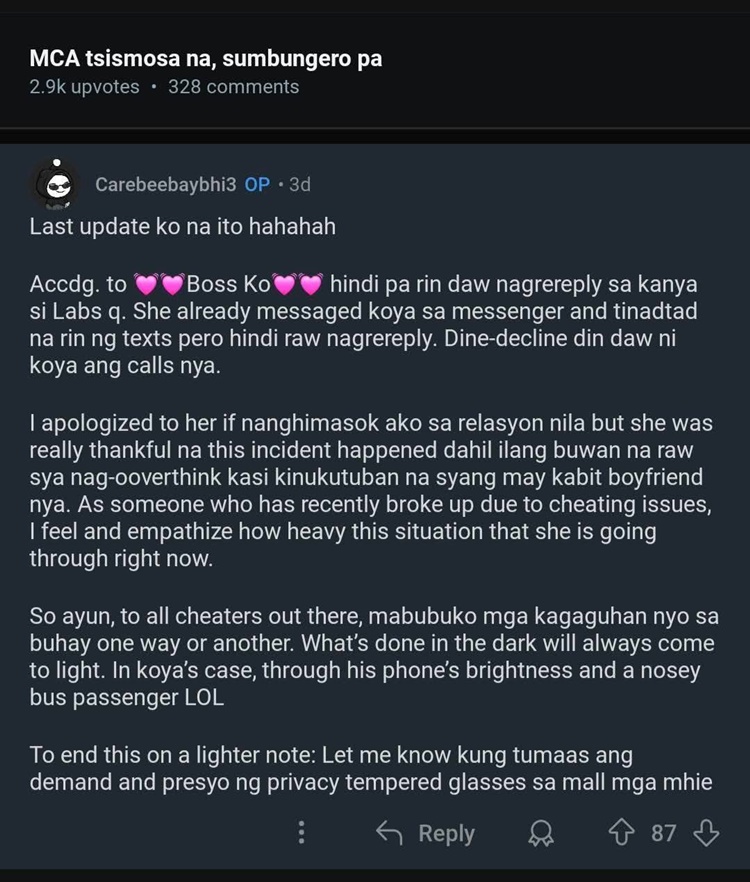Upvote Carebeebaybhi3's comment
The image size is (750, 882).
[x=620, y=833]
